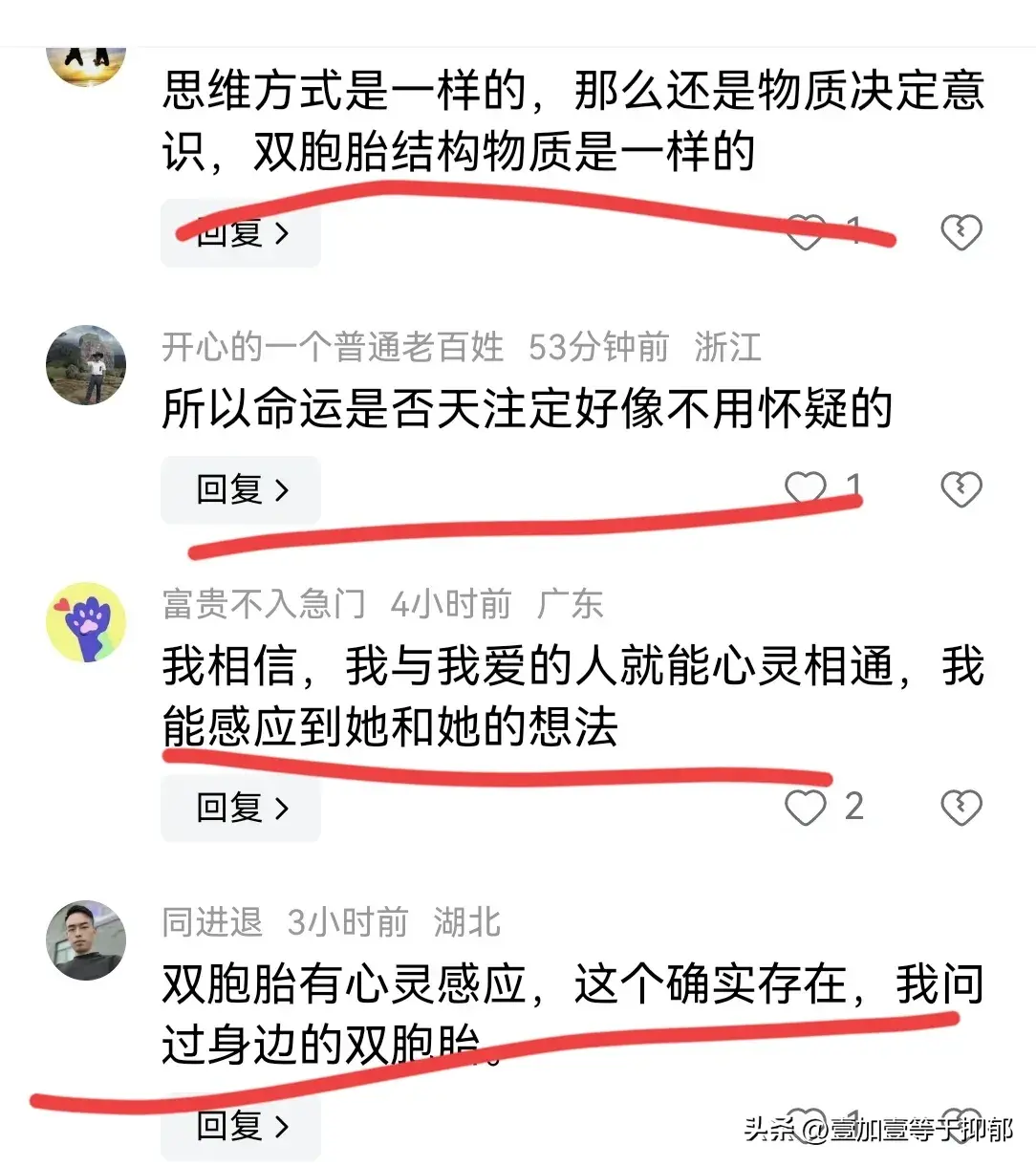This screenshot has width=1036, height=1166.
Task: Like the comment by 开心的一个普通老百姓
Action: click(805, 488)
